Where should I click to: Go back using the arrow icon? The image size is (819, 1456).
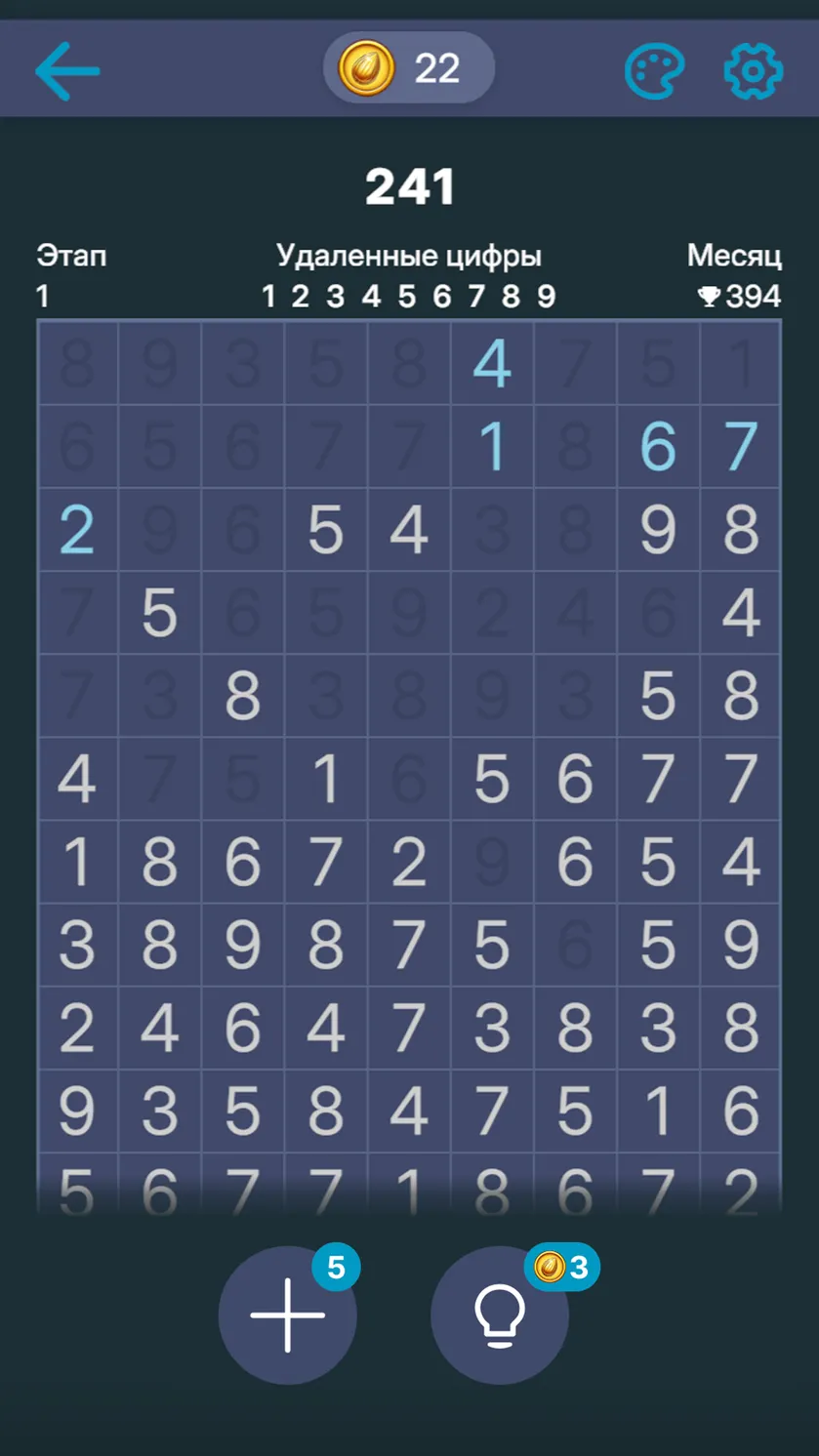67,70
